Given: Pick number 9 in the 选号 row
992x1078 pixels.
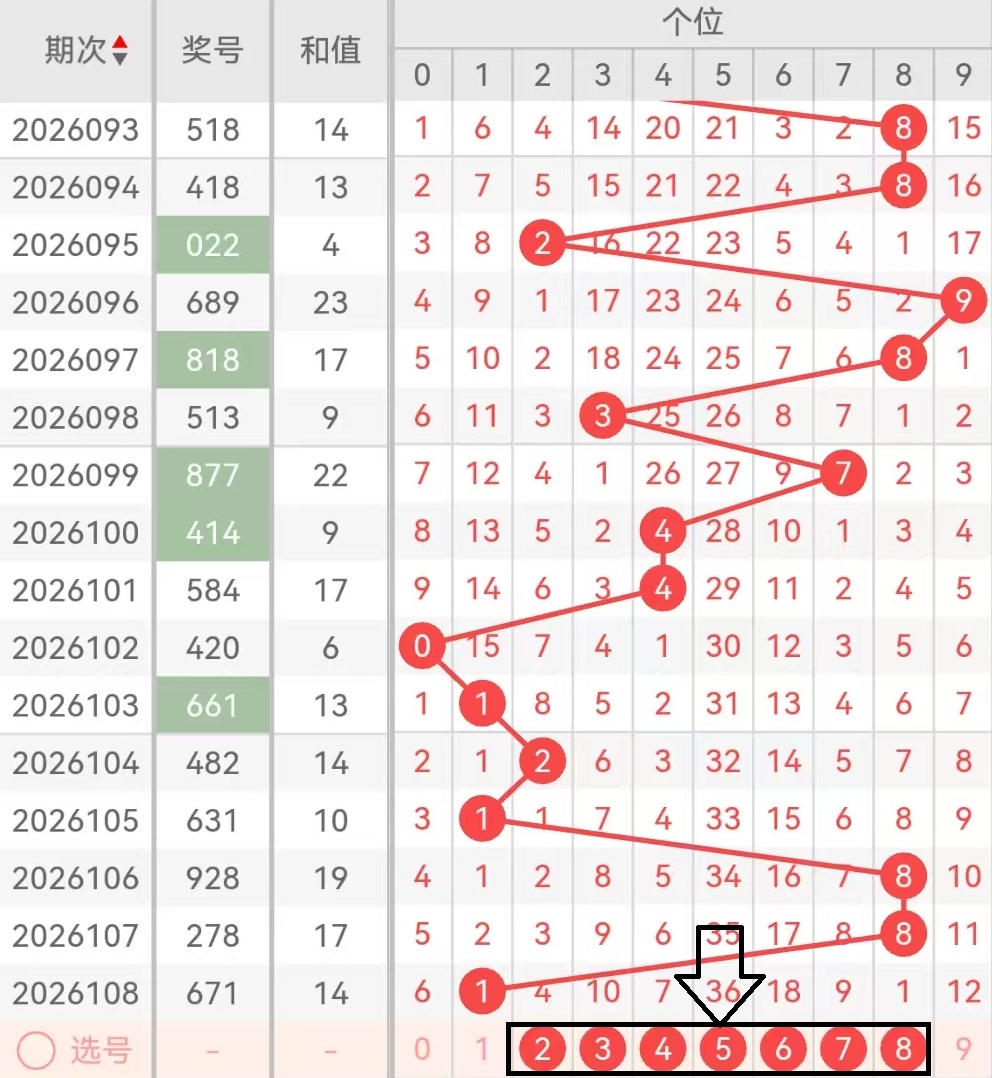Looking at the screenshot, I should coord(963,1050).
